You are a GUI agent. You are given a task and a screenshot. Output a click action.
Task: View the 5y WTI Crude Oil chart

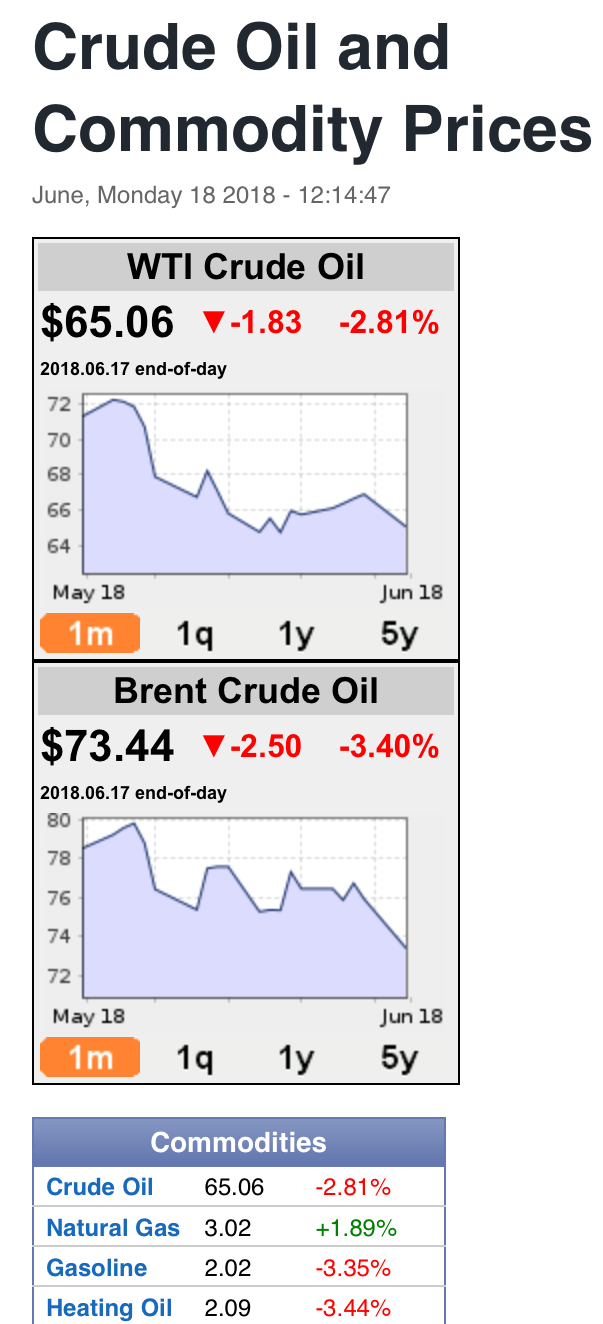399,633
